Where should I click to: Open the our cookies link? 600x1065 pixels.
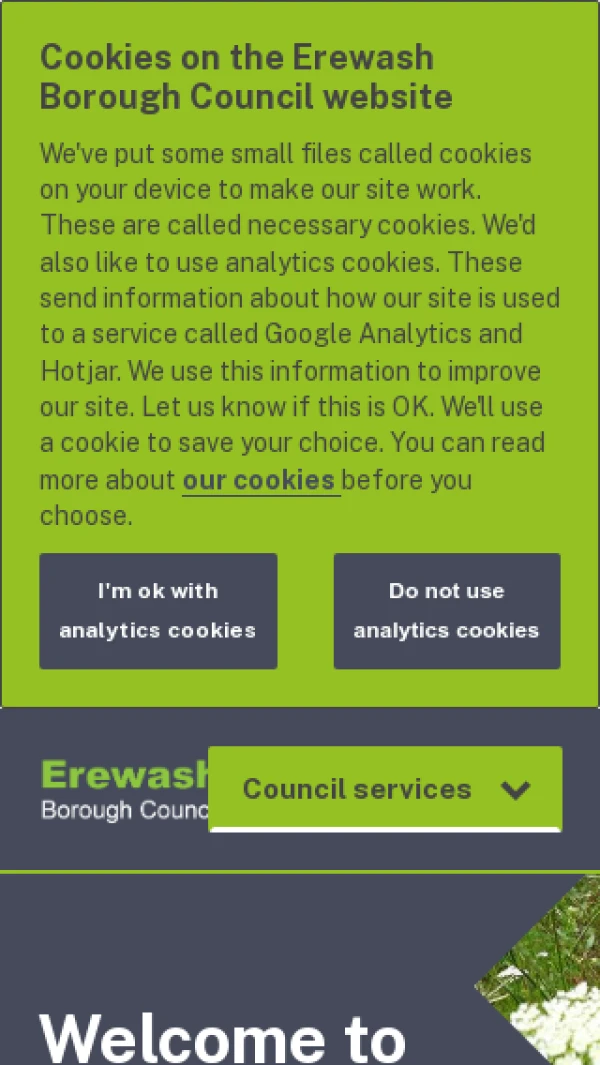tap(259, 480)
